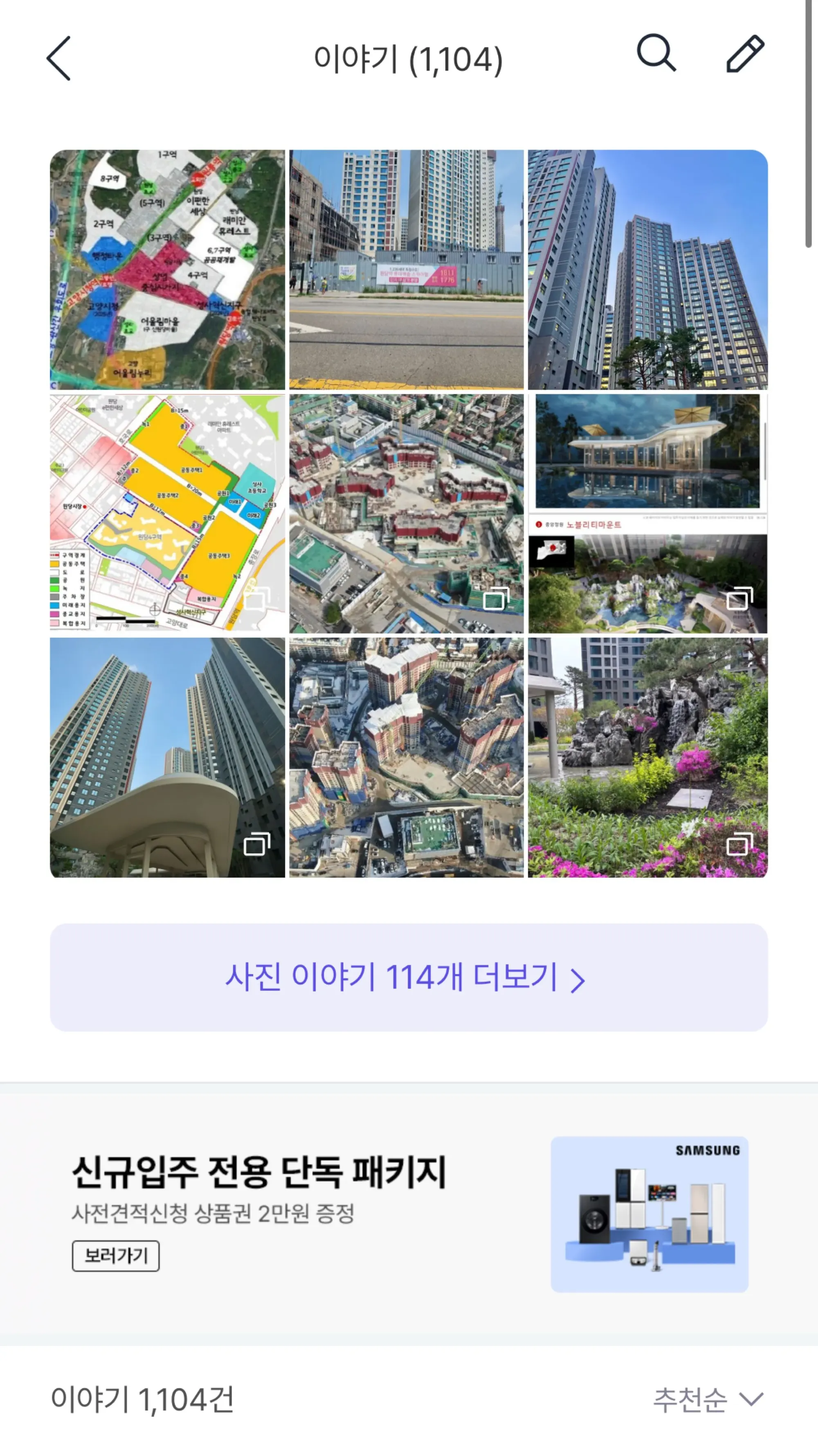
Task: Open the street-level construction site photo
Action: (407, 269)
